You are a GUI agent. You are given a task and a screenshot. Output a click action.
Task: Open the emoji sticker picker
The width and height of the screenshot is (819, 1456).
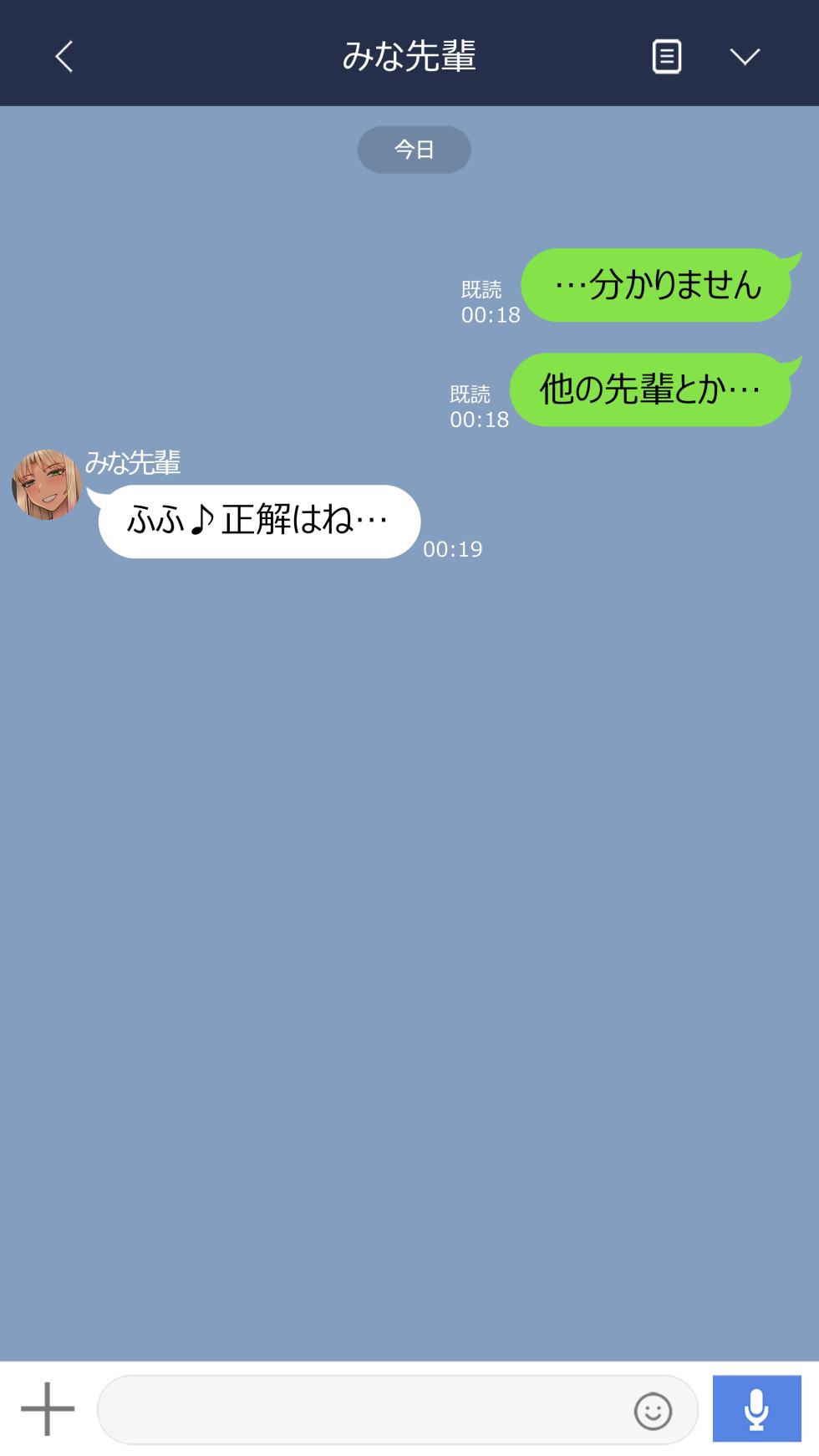(x=653, y=1411)
